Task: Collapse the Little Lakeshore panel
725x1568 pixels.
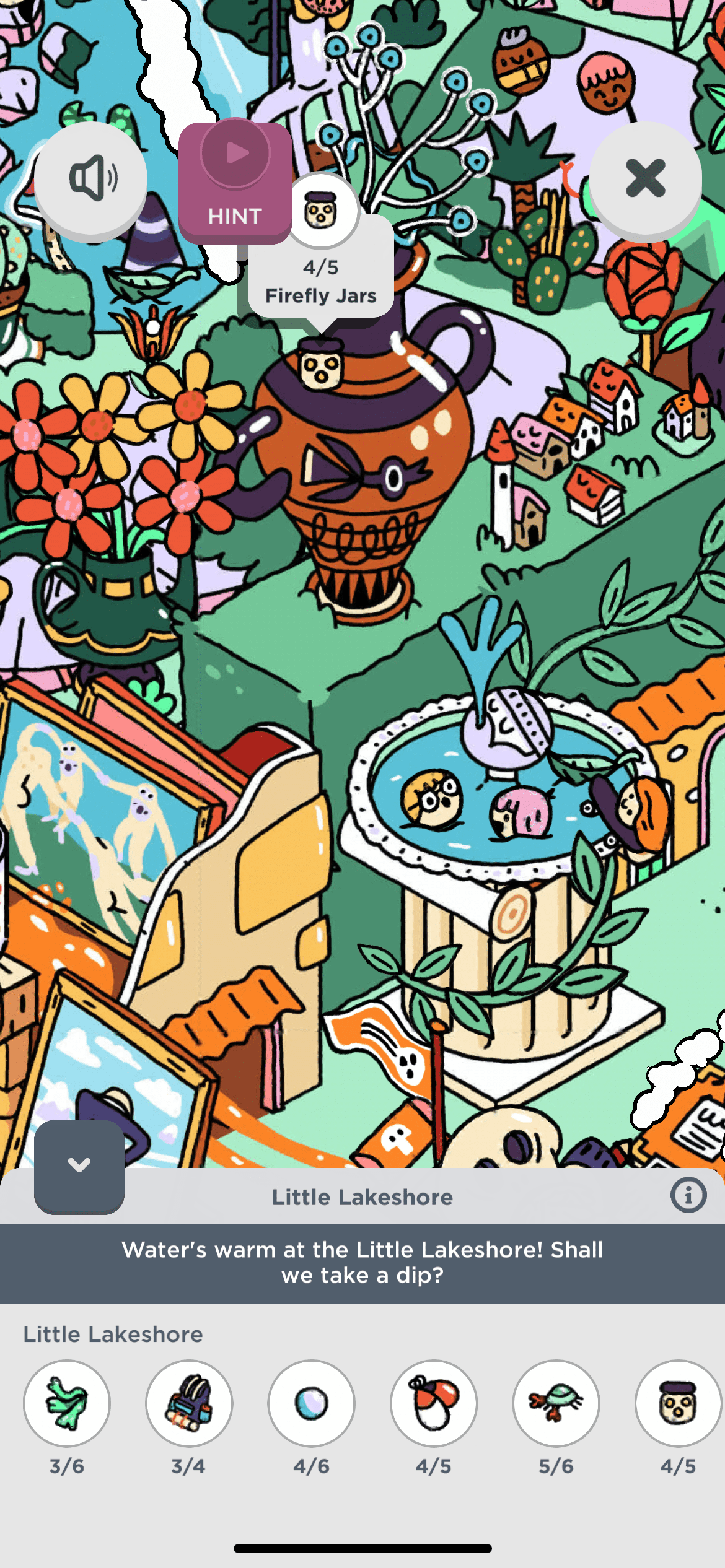Action: tap(79, 1165)
